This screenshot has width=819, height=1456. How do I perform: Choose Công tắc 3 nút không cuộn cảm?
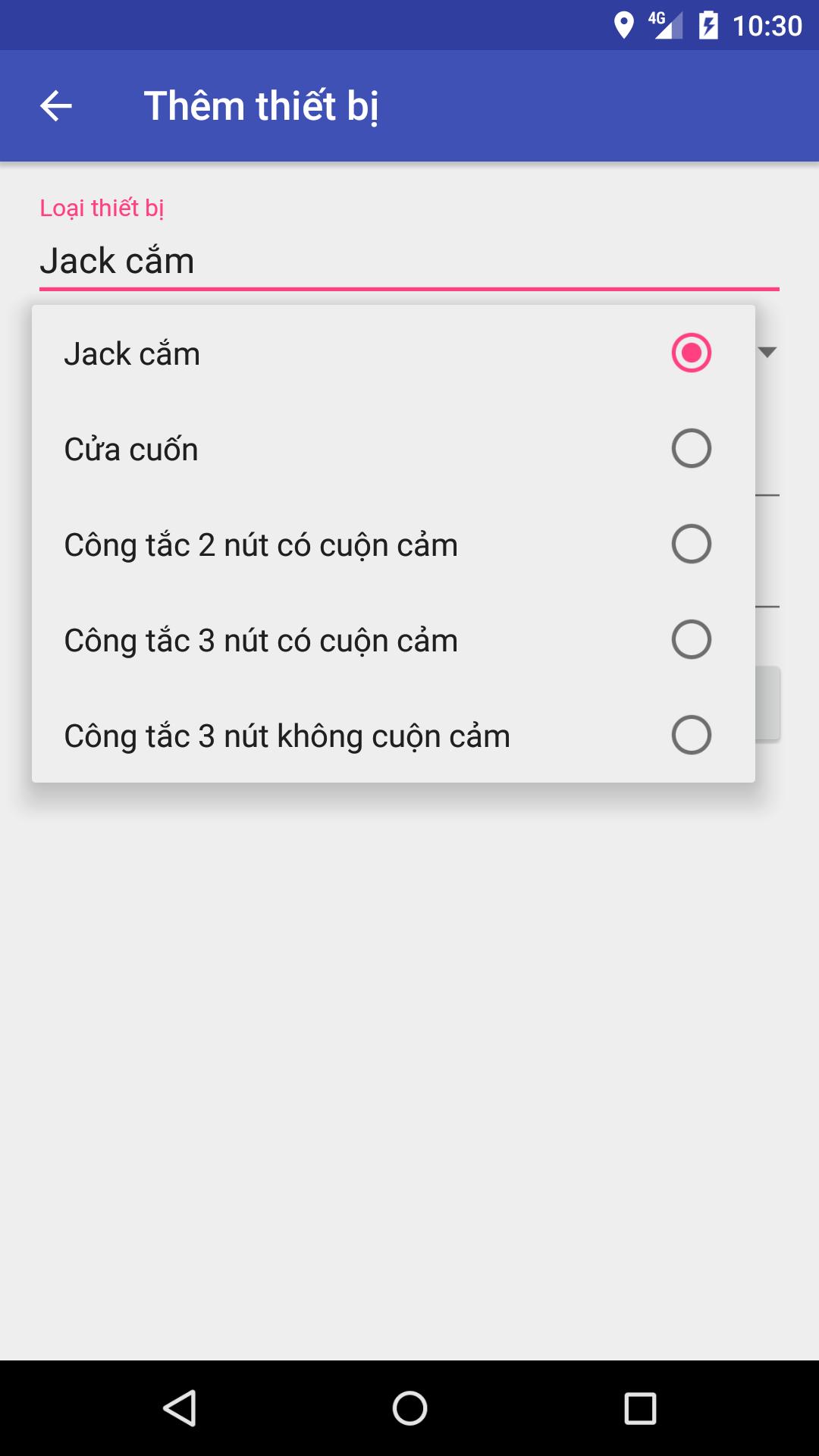[394, 736]
